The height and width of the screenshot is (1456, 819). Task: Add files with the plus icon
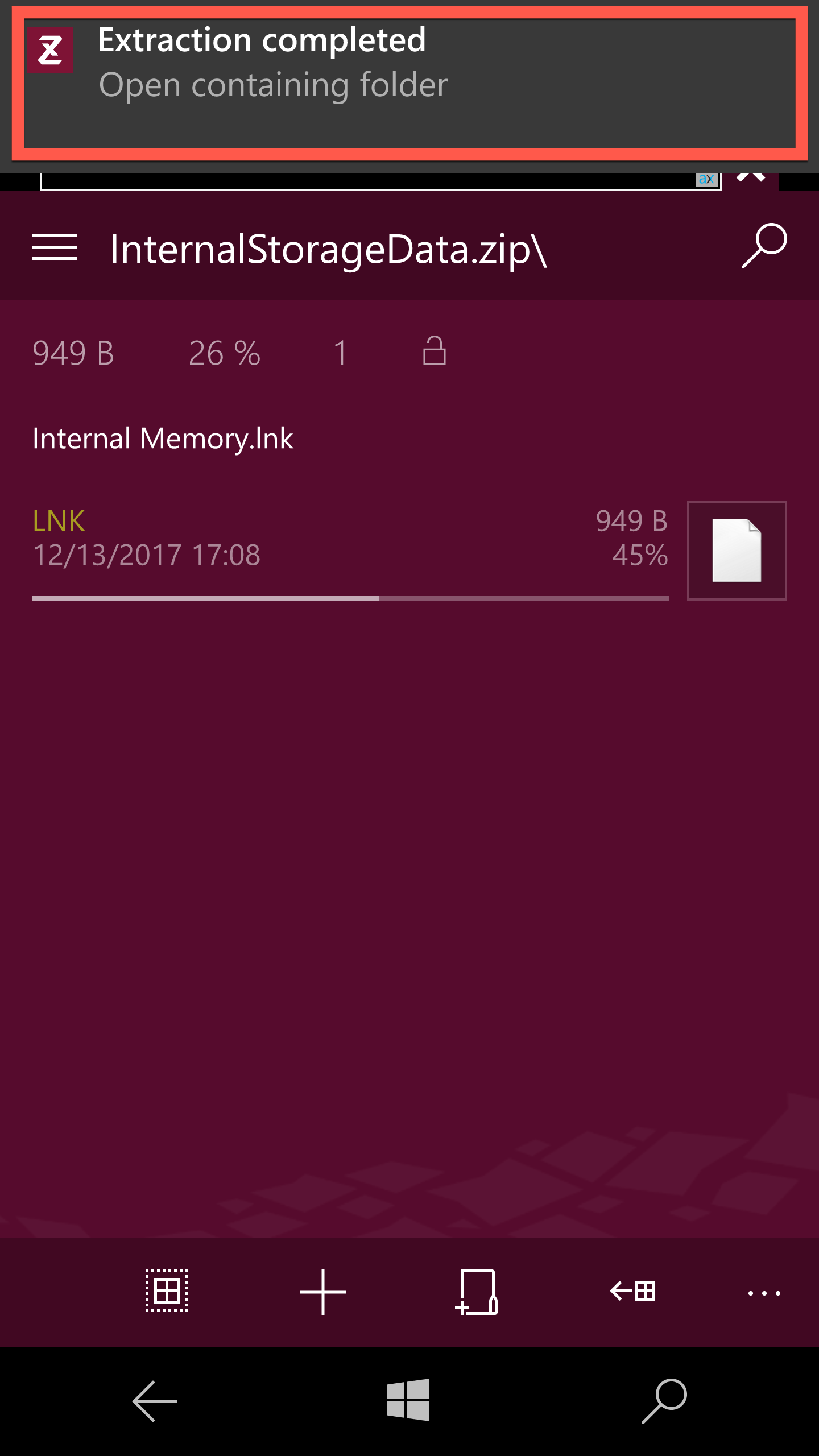[322, 1292]
